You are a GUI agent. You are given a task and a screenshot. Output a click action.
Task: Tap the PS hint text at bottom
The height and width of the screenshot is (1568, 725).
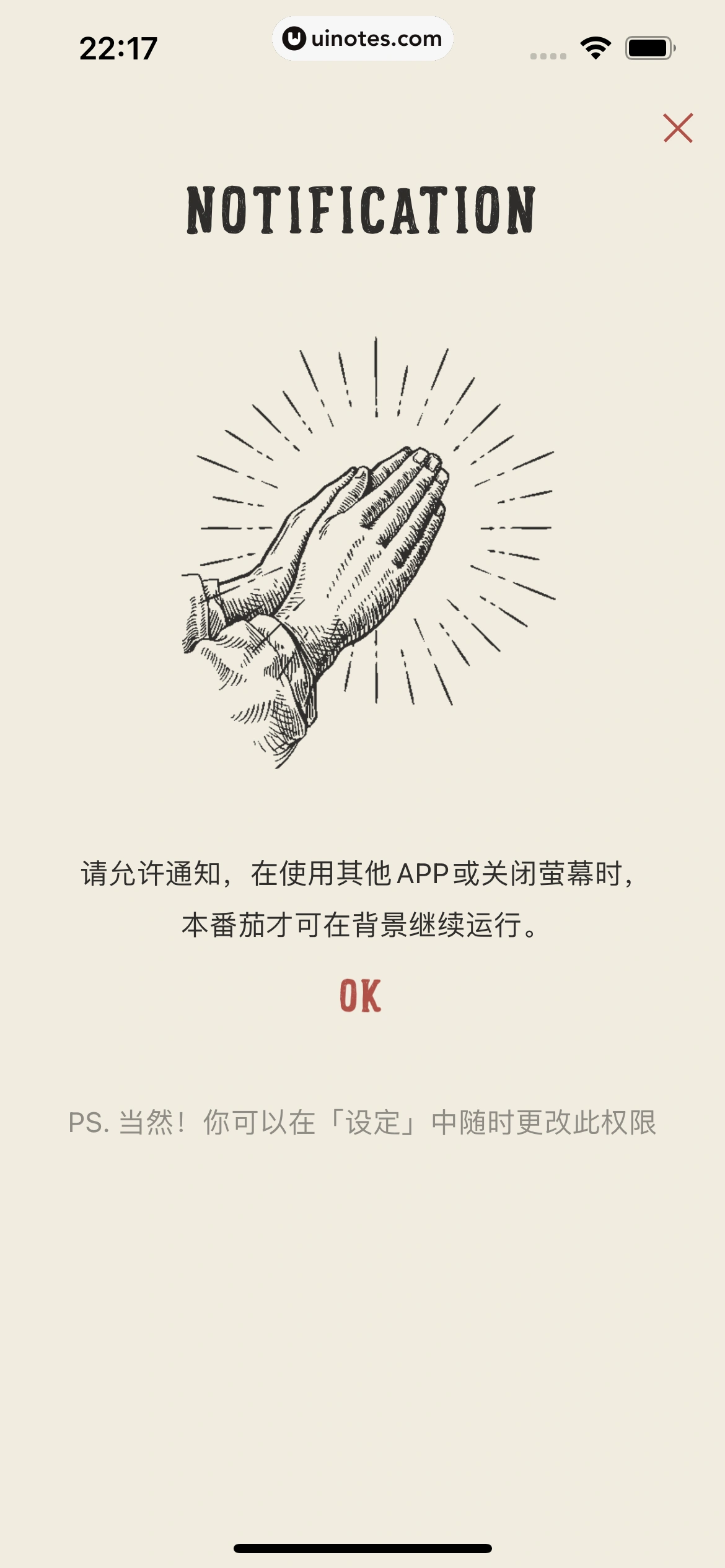coord(362,1120)
